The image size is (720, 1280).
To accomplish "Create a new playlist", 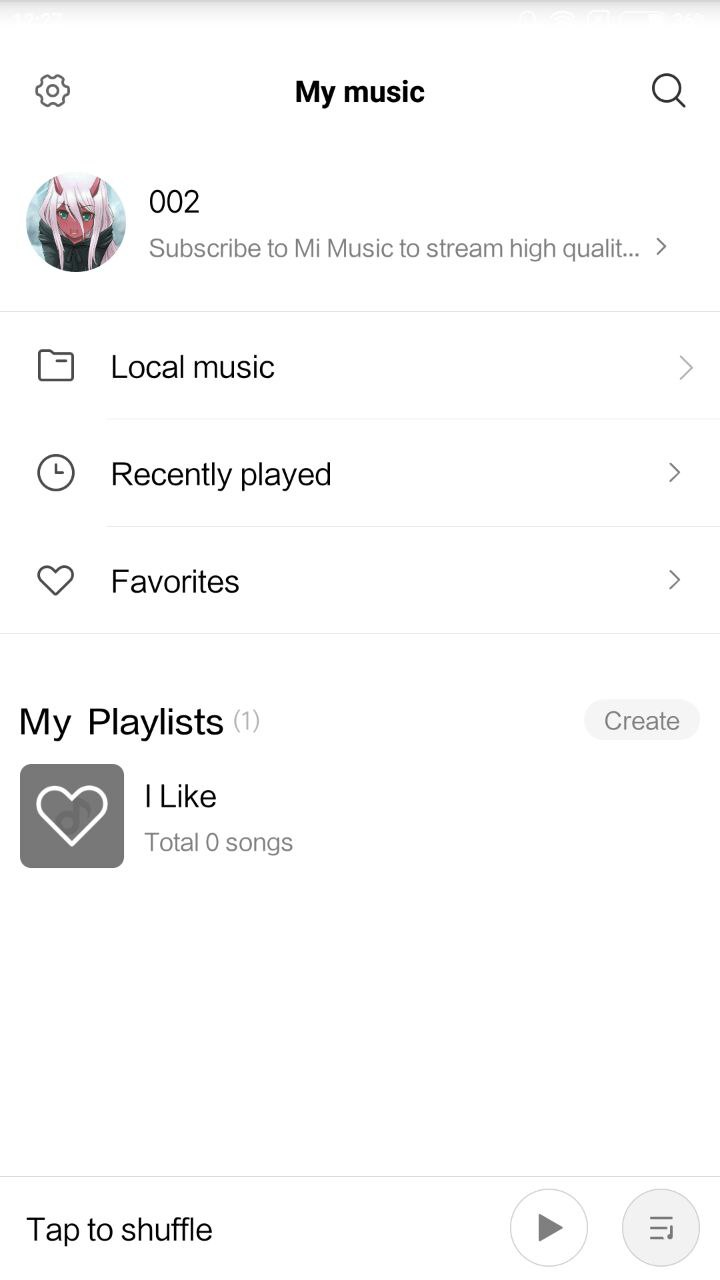I will (x=642, y=720).
